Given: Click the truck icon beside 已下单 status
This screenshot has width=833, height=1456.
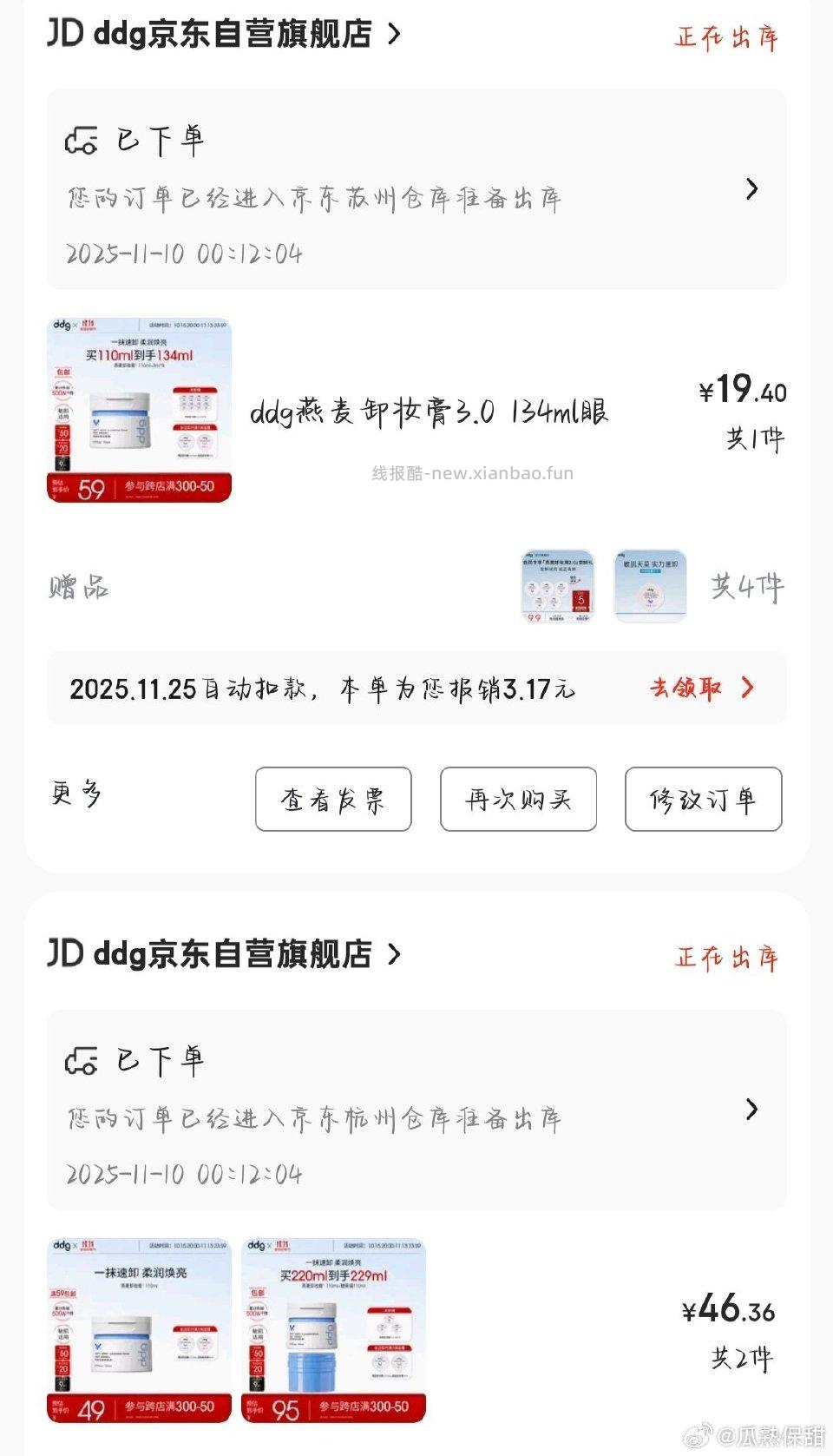Looking at the screenshot, I should pos(83,137).
